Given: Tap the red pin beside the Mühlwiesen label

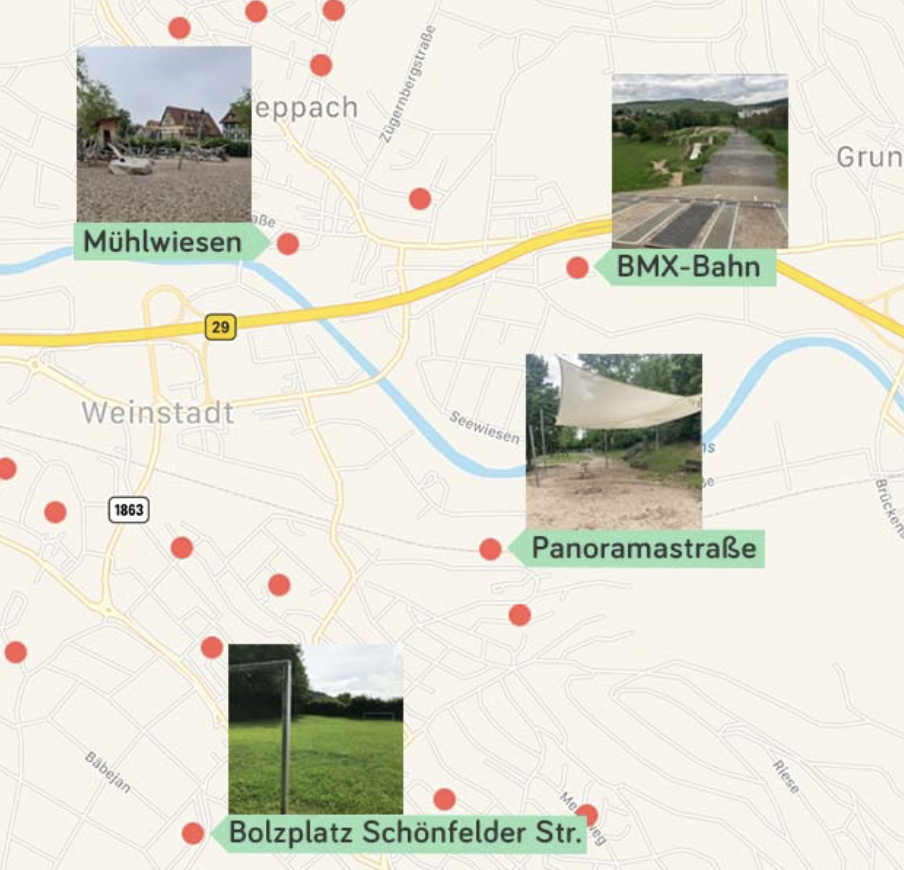Looking at the screenshot, I should pos(288,244).
